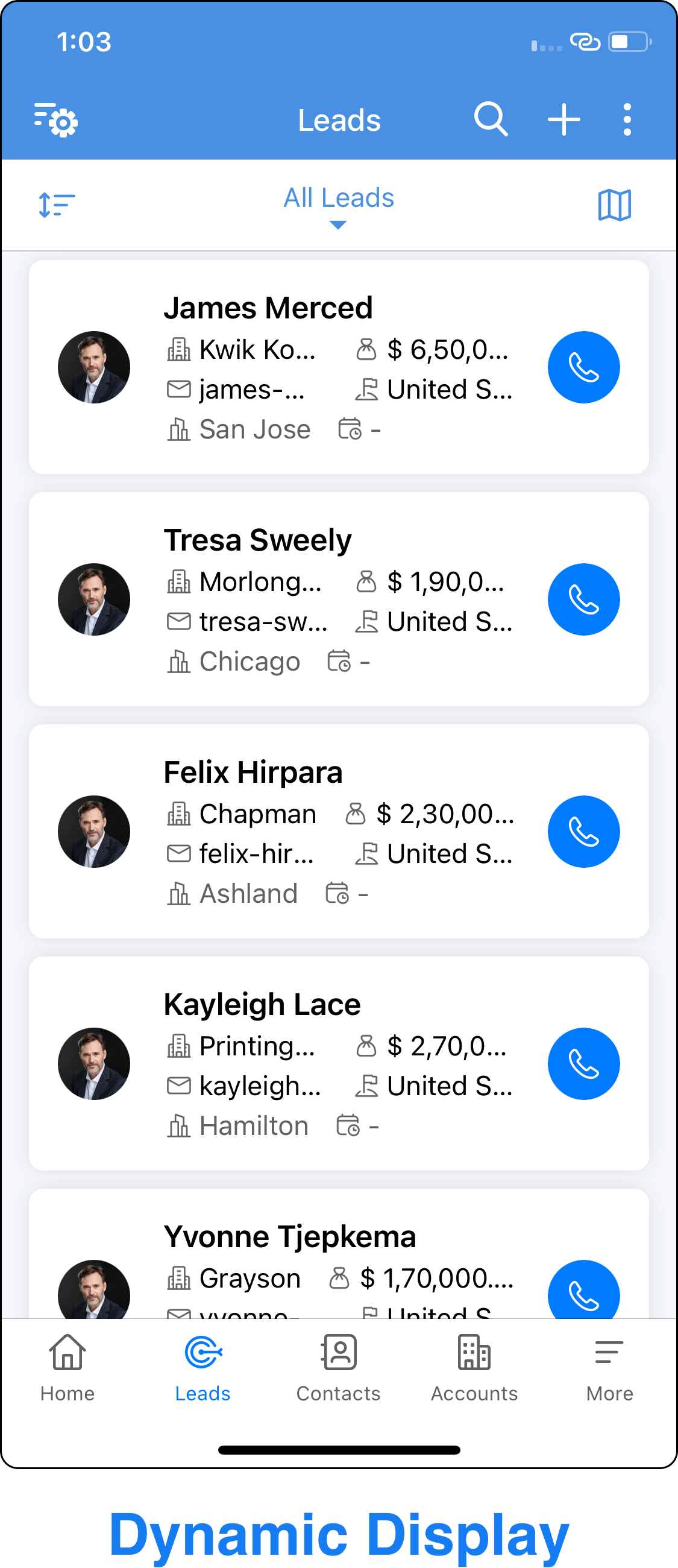Open James Merced's lead card
Viewport: 678px width, 1568px height.
click(268, 308)
